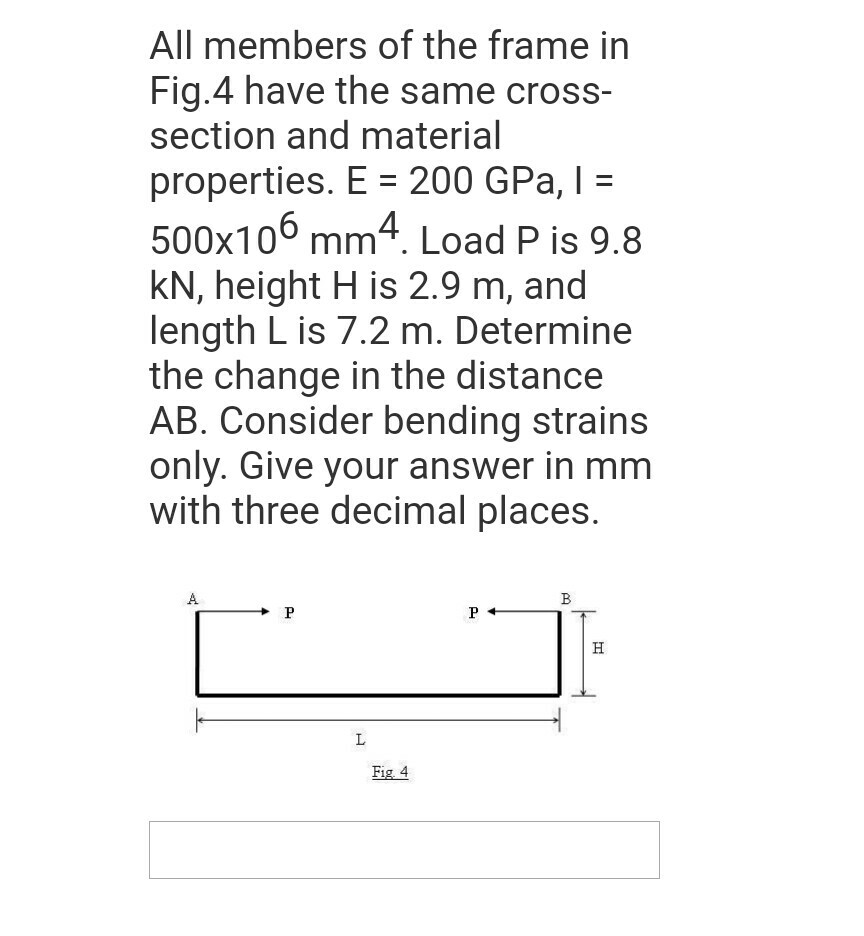Screen dimensions: 864x936
Task: Click the answer input box
Action: (x=404, y=849)
